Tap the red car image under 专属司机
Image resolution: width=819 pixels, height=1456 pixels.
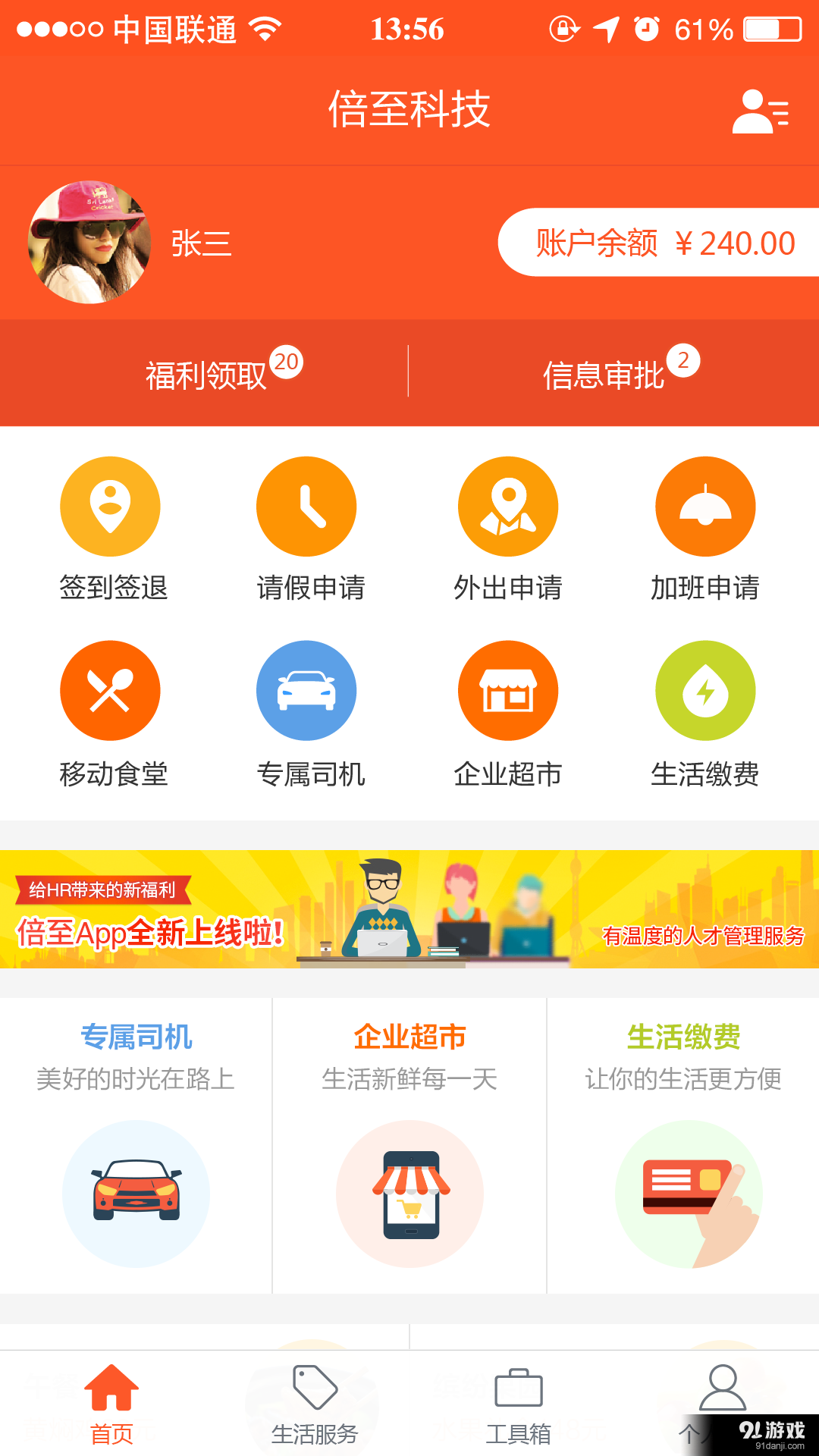click(136, 1193)
